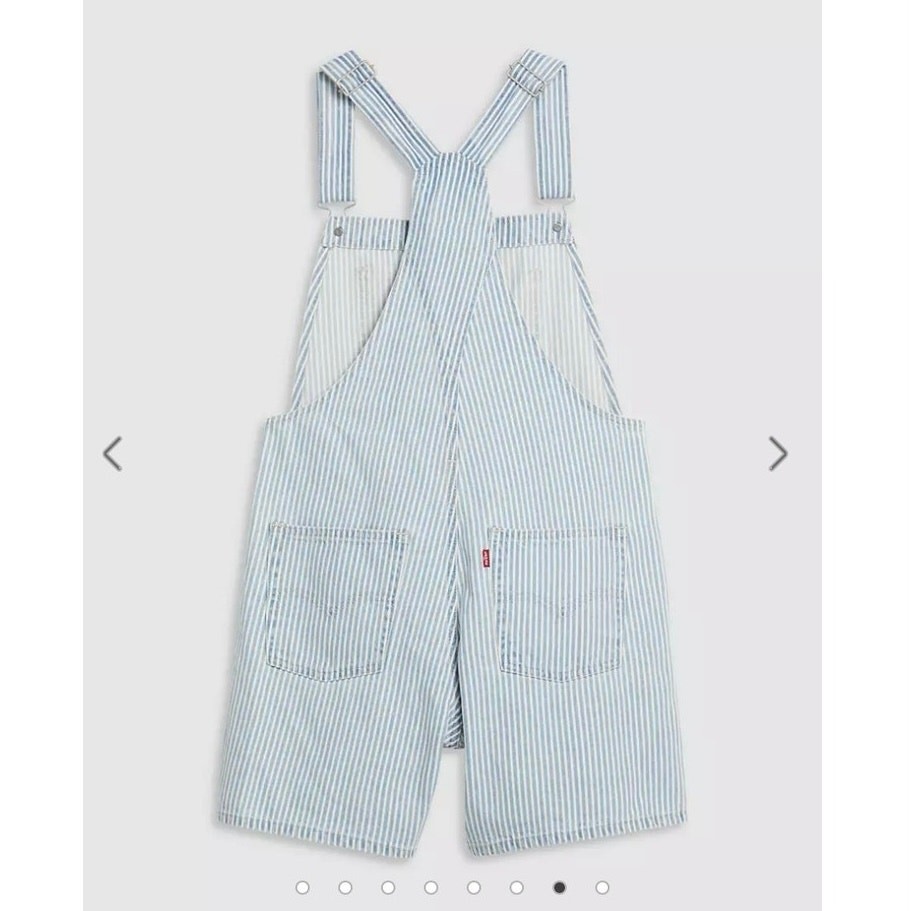Viewport: 911px width, 911px height.
Task: Show the next product image
Action: (x=778, y=454)
